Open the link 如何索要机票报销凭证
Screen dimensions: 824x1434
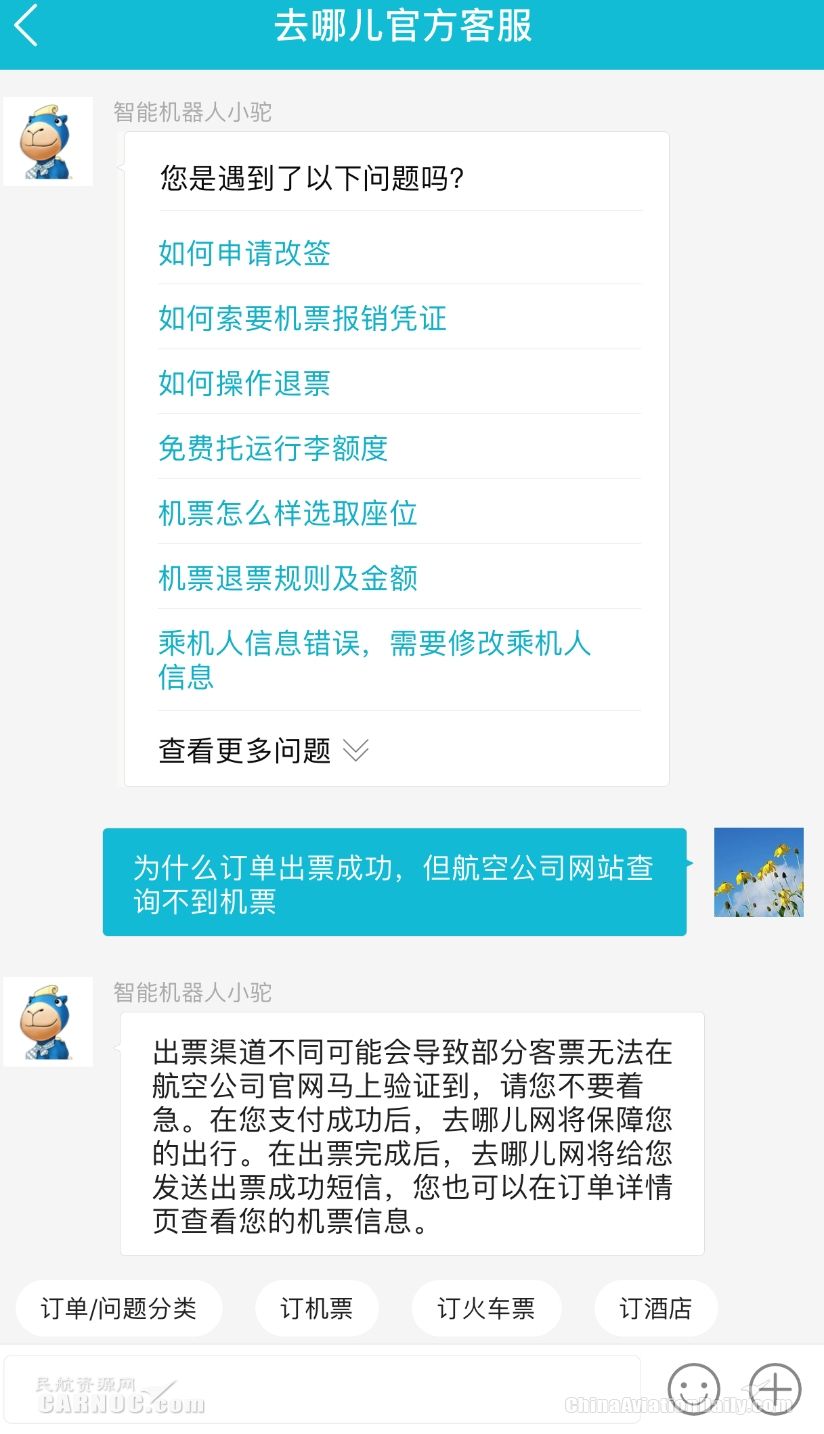(x=302, y=318)
